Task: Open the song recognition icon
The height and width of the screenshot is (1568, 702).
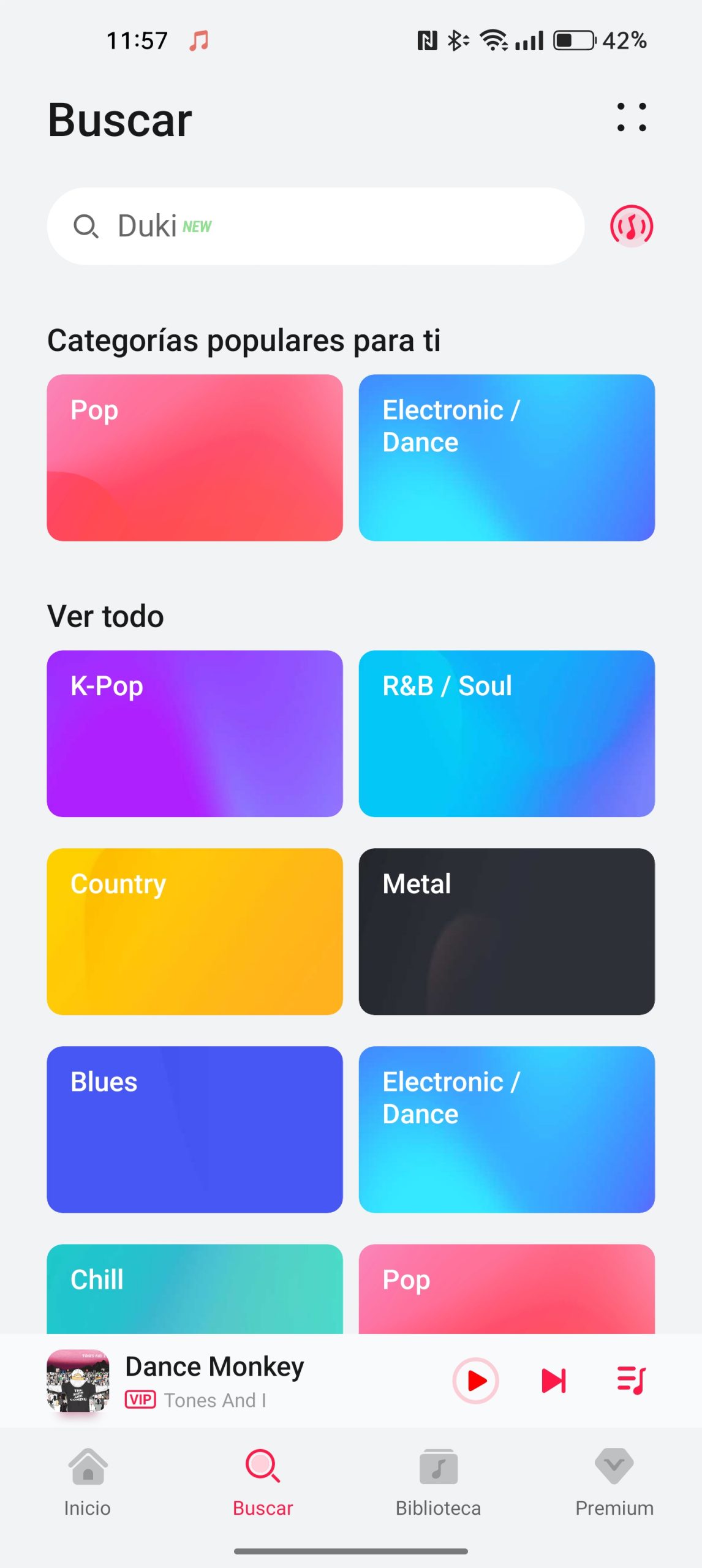Action: pos(632,226)
